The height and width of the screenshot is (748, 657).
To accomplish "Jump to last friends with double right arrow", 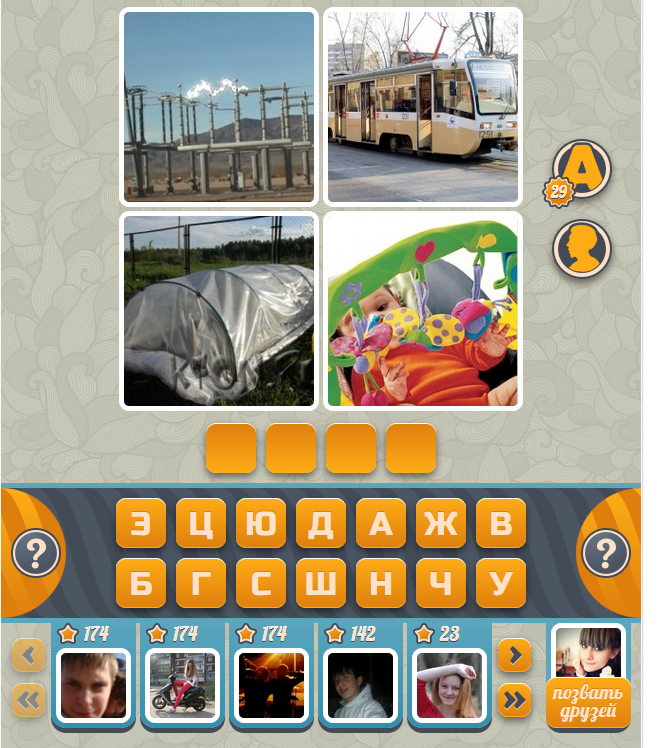I will 514,701.
